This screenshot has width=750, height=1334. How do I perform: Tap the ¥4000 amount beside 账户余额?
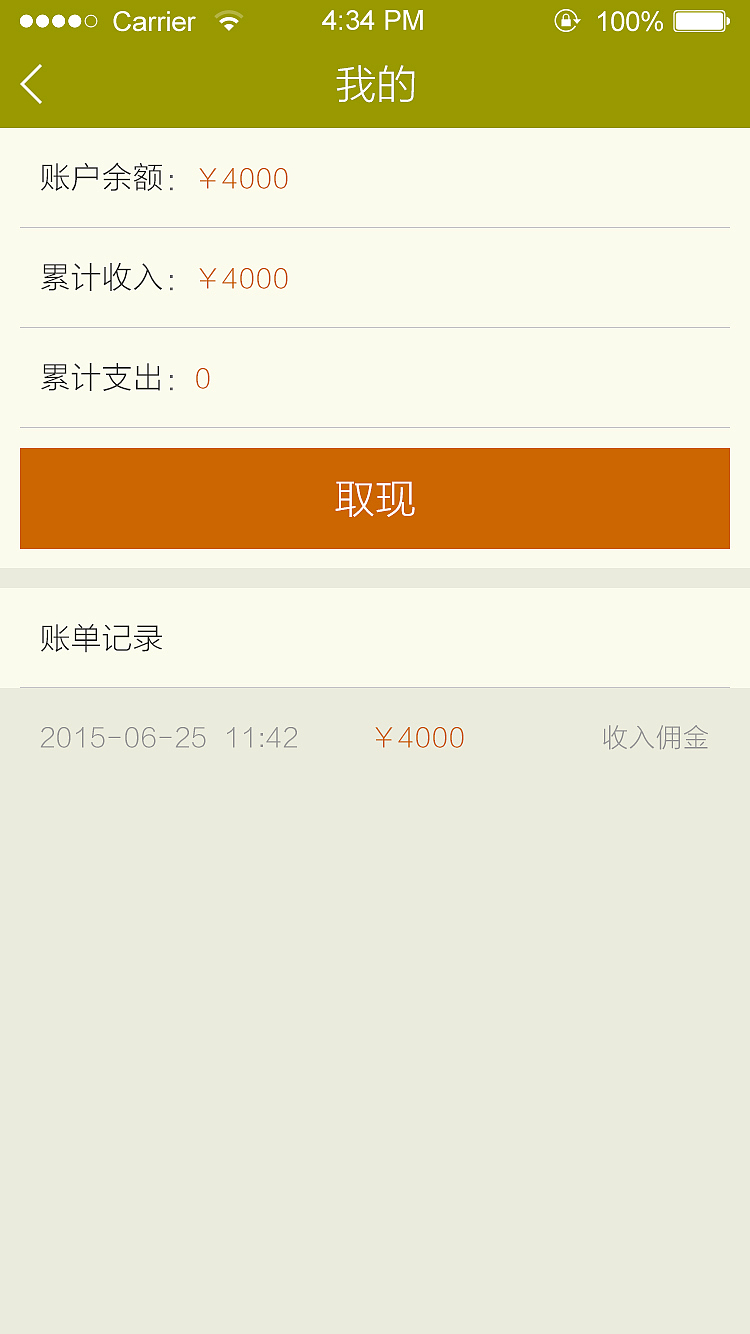pyautogui.click(x=243, y=178)
